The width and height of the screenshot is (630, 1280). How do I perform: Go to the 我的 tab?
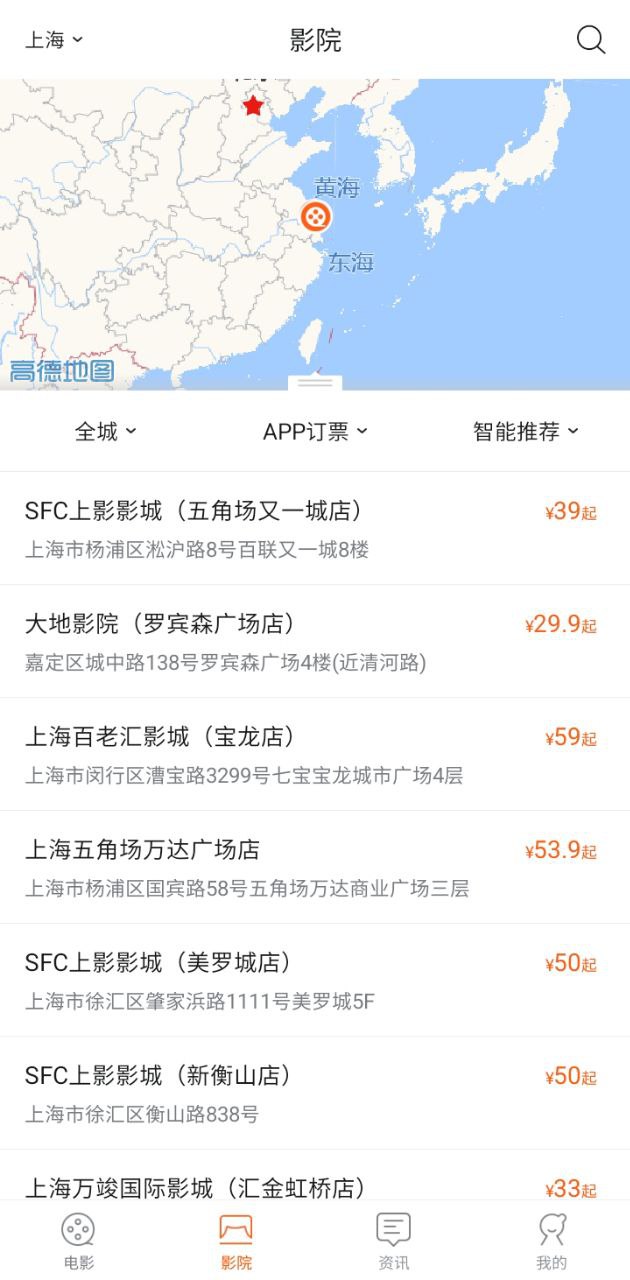point(551,1241)
